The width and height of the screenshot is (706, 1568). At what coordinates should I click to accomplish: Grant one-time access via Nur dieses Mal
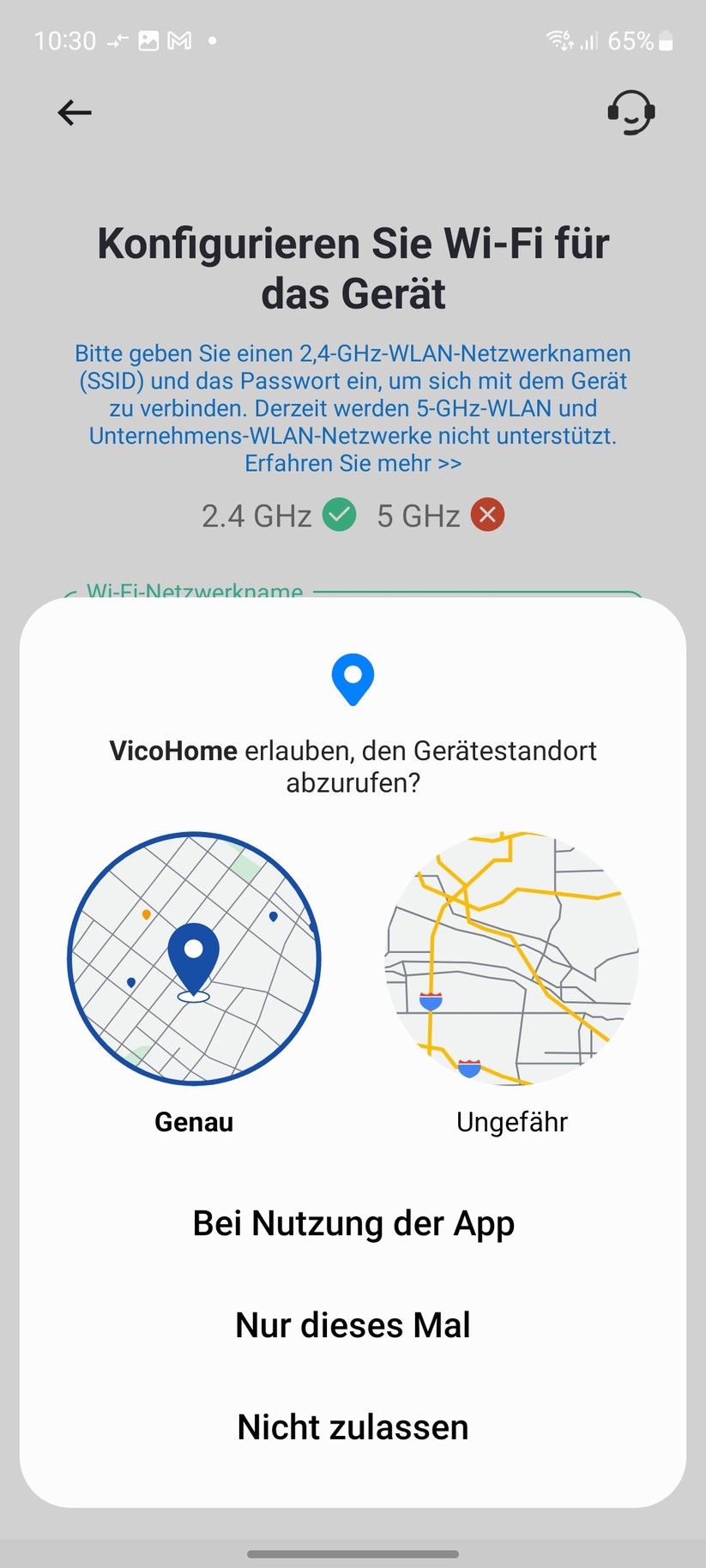pyautogui.click(x=353, y=1324)
